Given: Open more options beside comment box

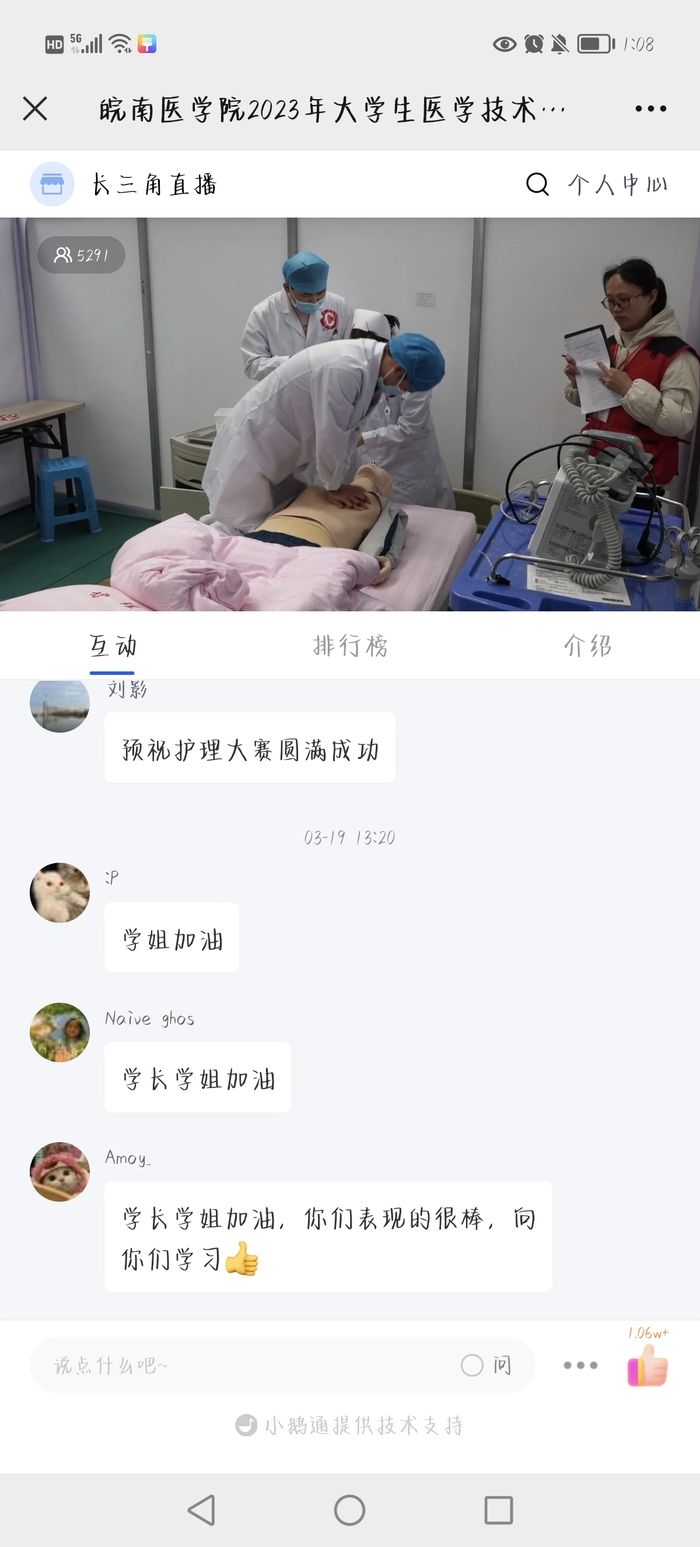Looking at the screenshot, I should click(580, 1365).
